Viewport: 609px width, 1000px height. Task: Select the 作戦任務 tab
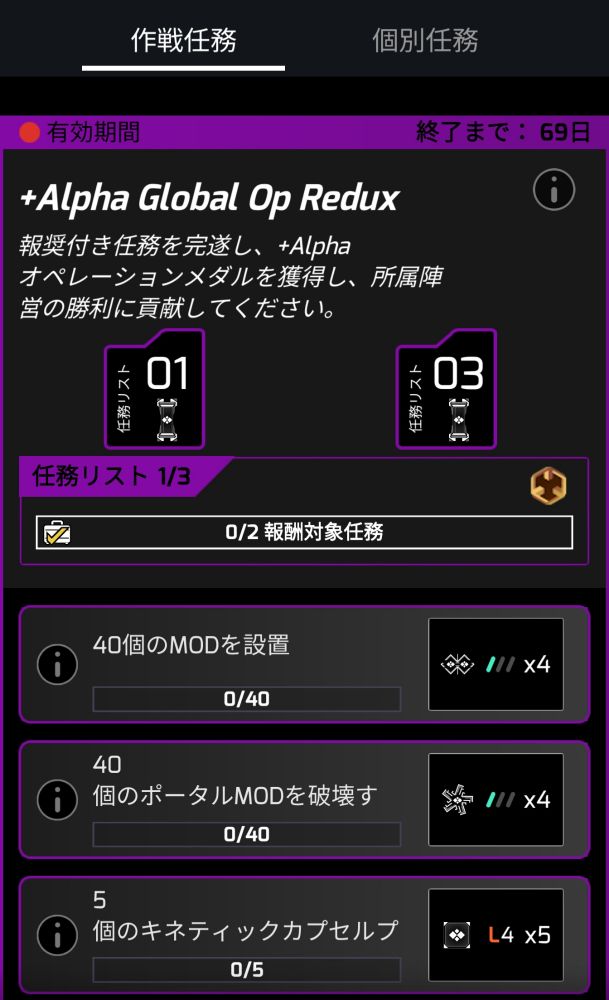(184, 40)
